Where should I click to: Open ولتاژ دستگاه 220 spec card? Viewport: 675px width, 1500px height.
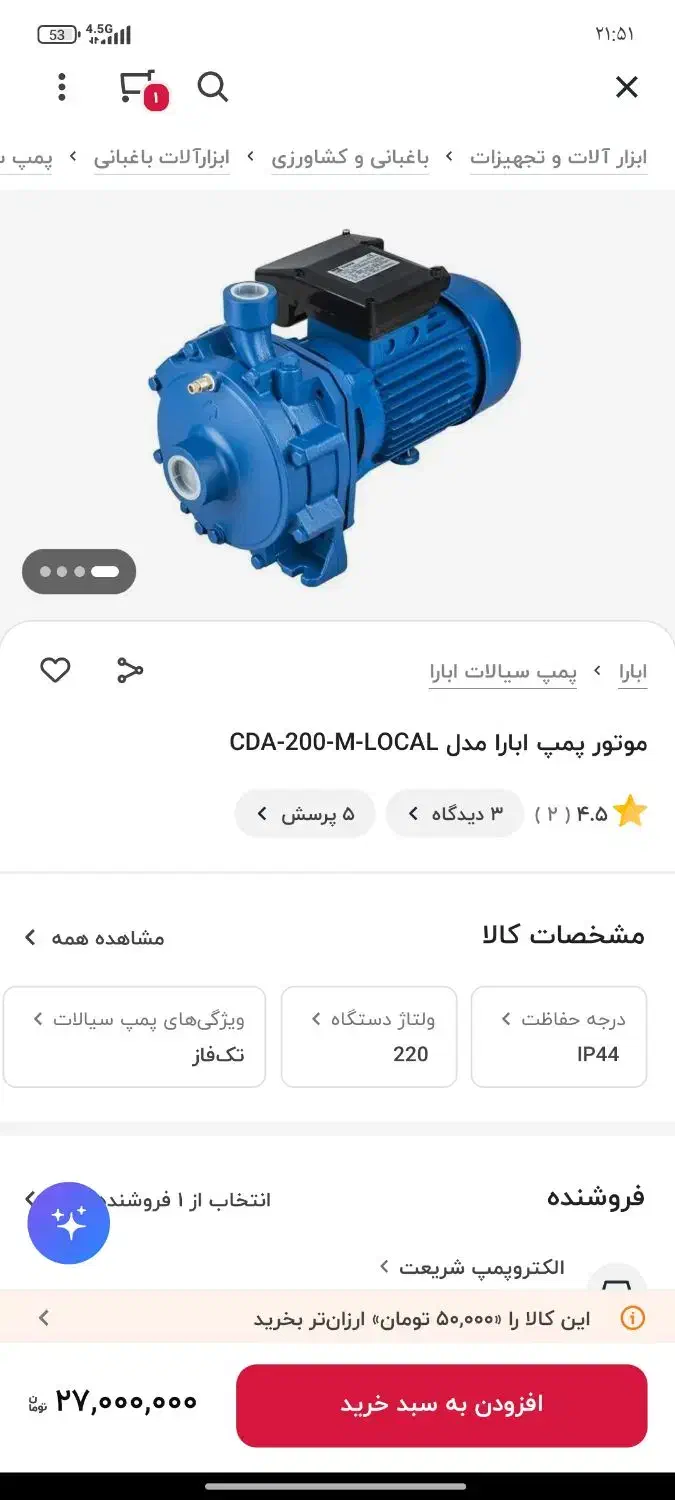pos(369,1037)
